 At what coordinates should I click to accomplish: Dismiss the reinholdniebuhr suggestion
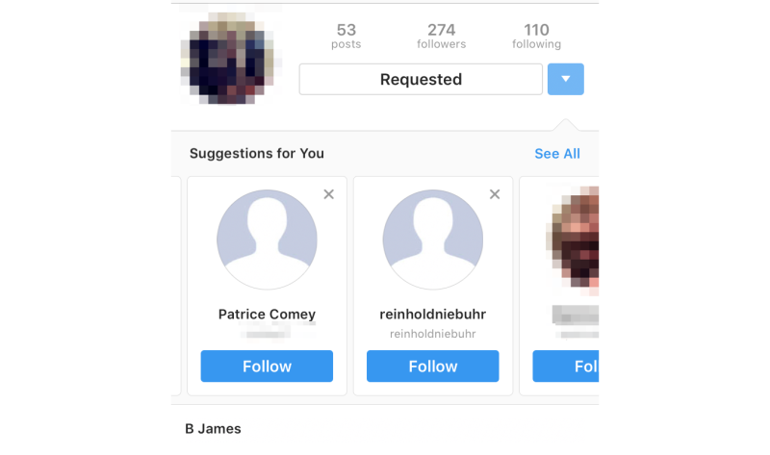tap(494, 194)
